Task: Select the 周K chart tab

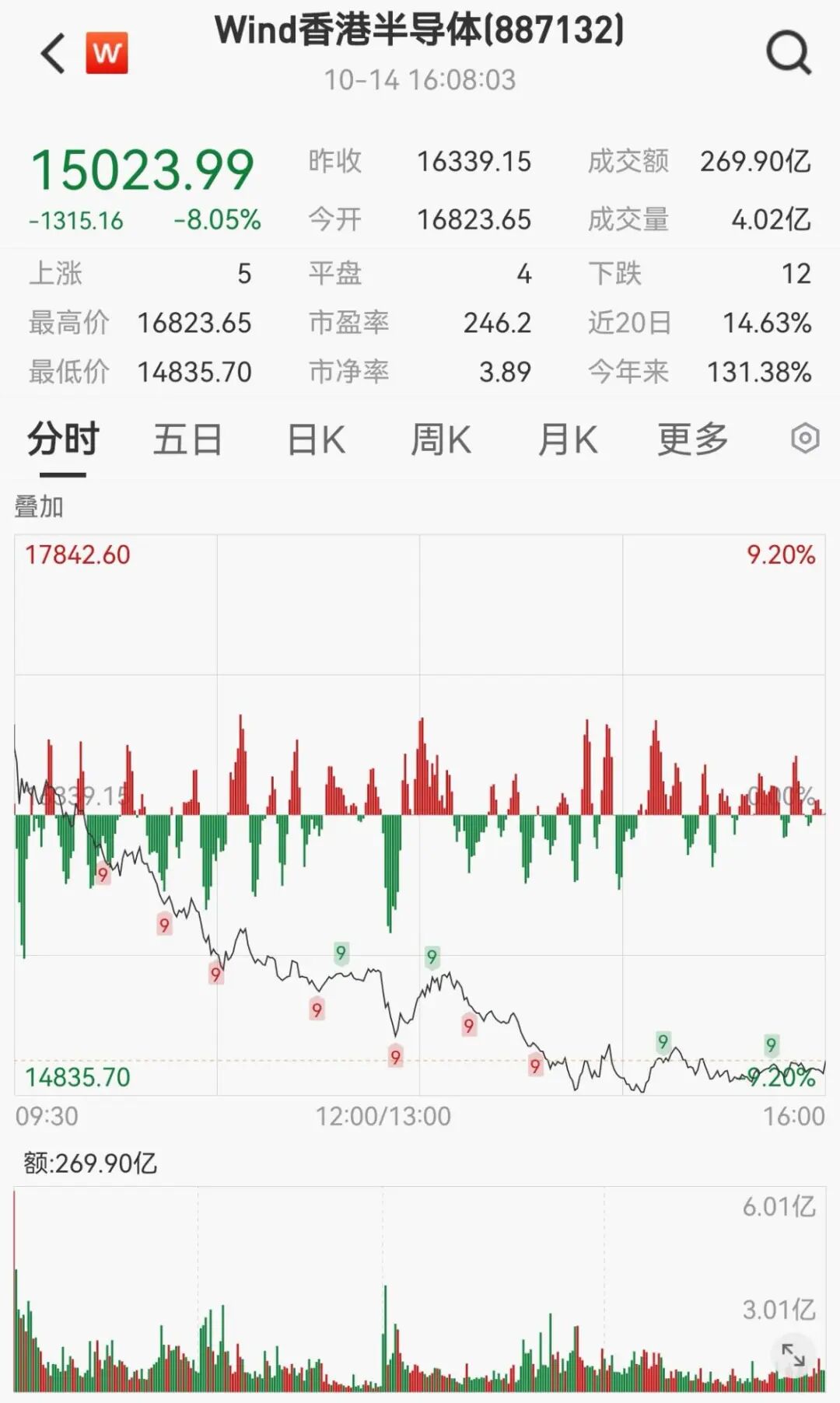Action: click(x=440, y=439)
